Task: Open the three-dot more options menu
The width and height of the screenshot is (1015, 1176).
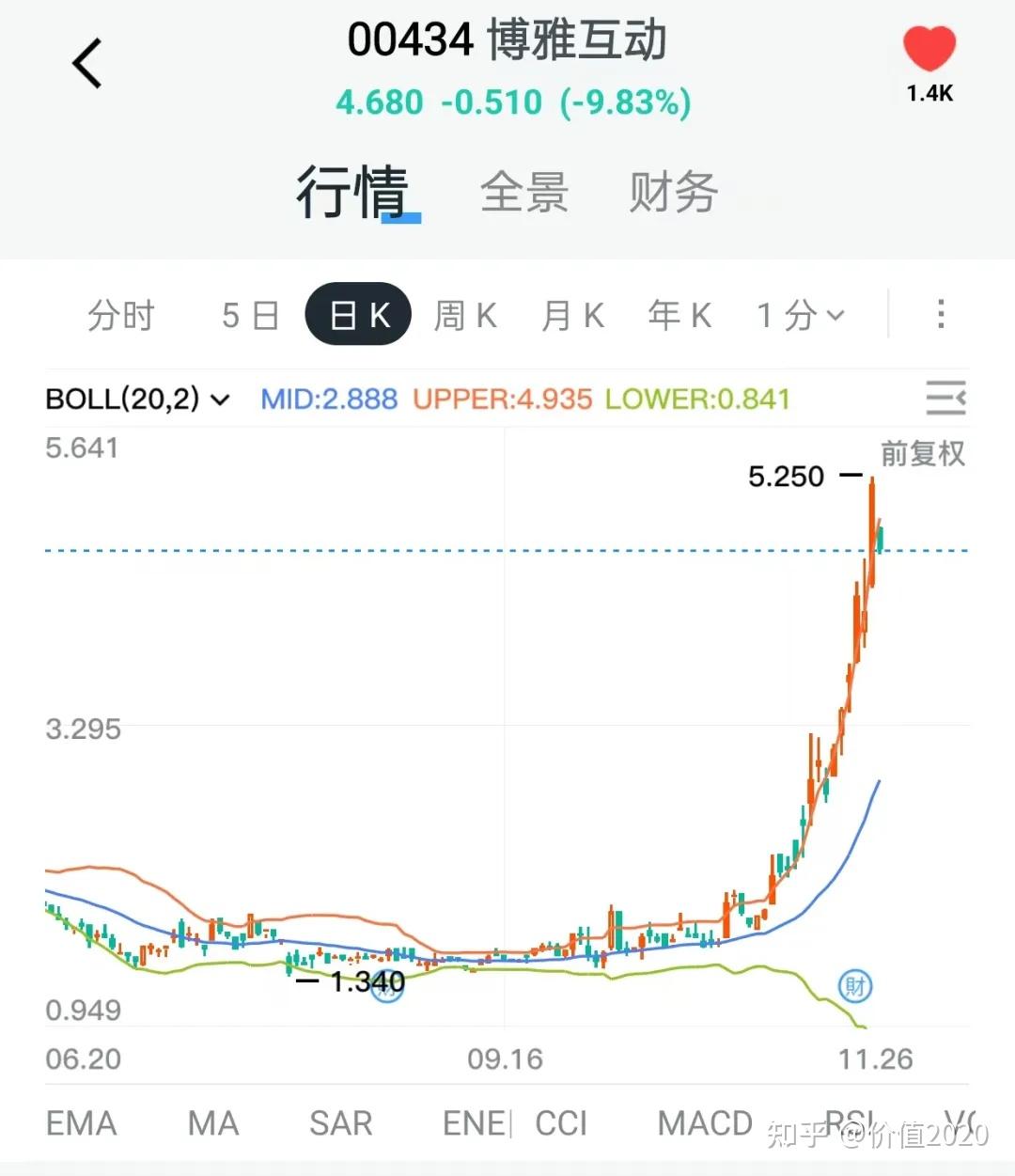Action: 940,315
